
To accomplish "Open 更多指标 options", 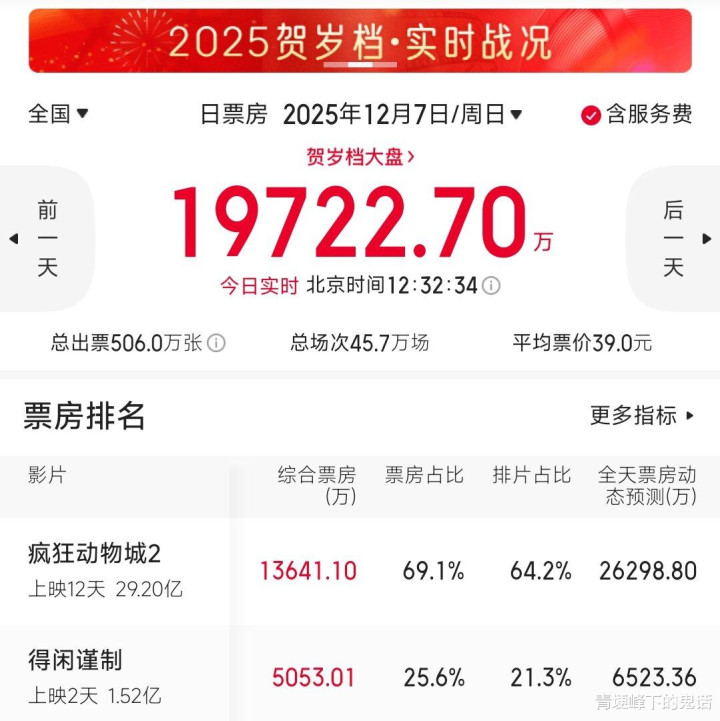I will coord(642,416).
